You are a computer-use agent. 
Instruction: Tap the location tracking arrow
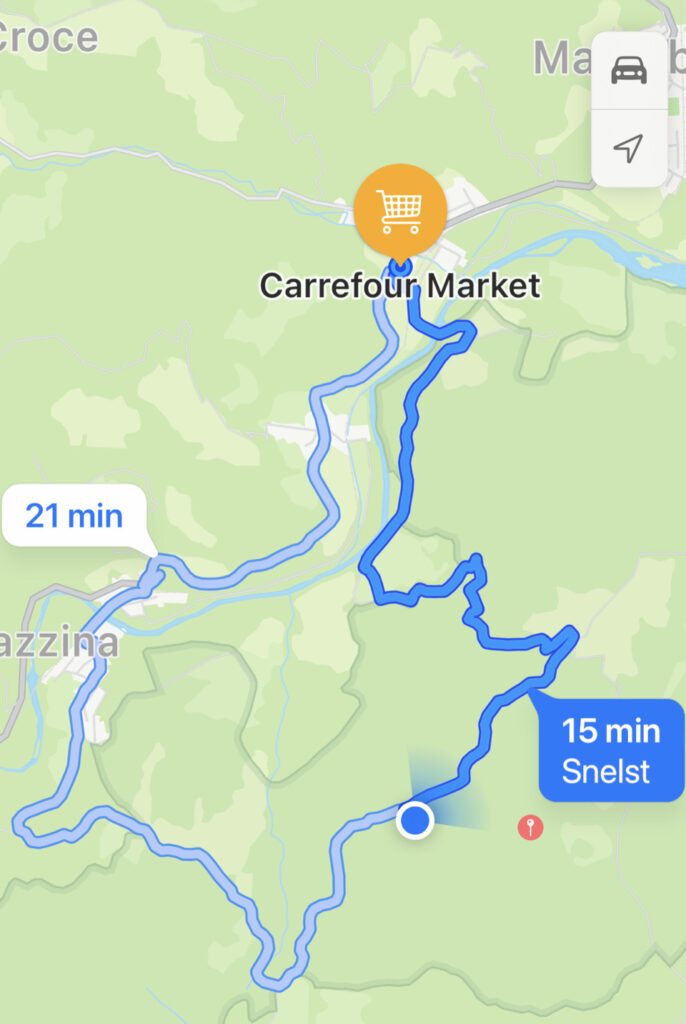point(628,148)
